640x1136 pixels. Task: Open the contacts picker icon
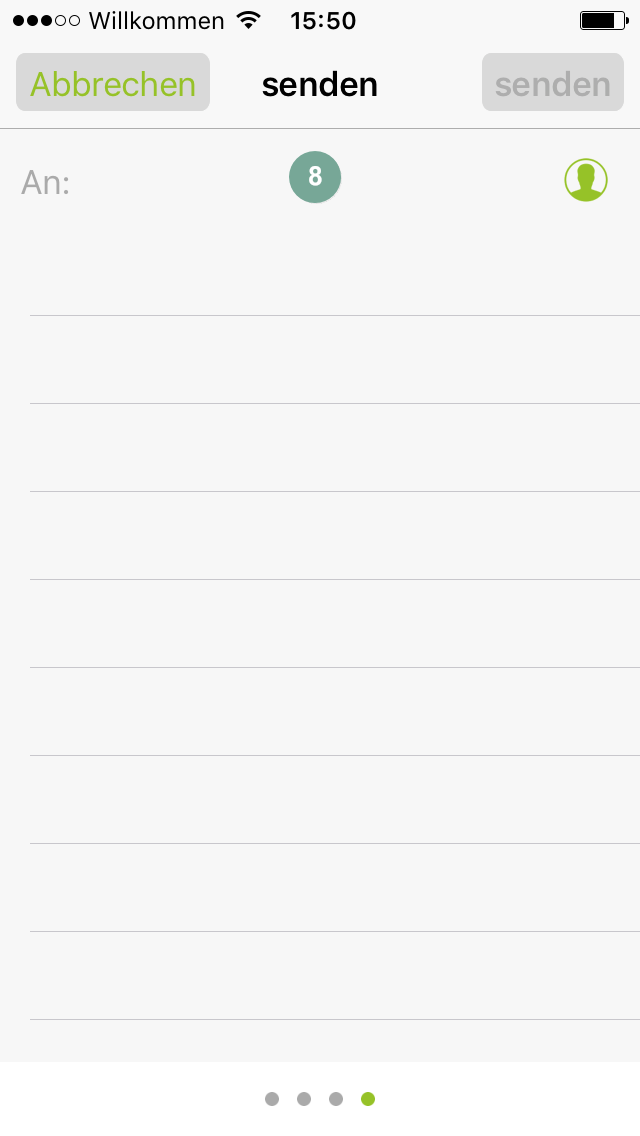tap(586, 180)
